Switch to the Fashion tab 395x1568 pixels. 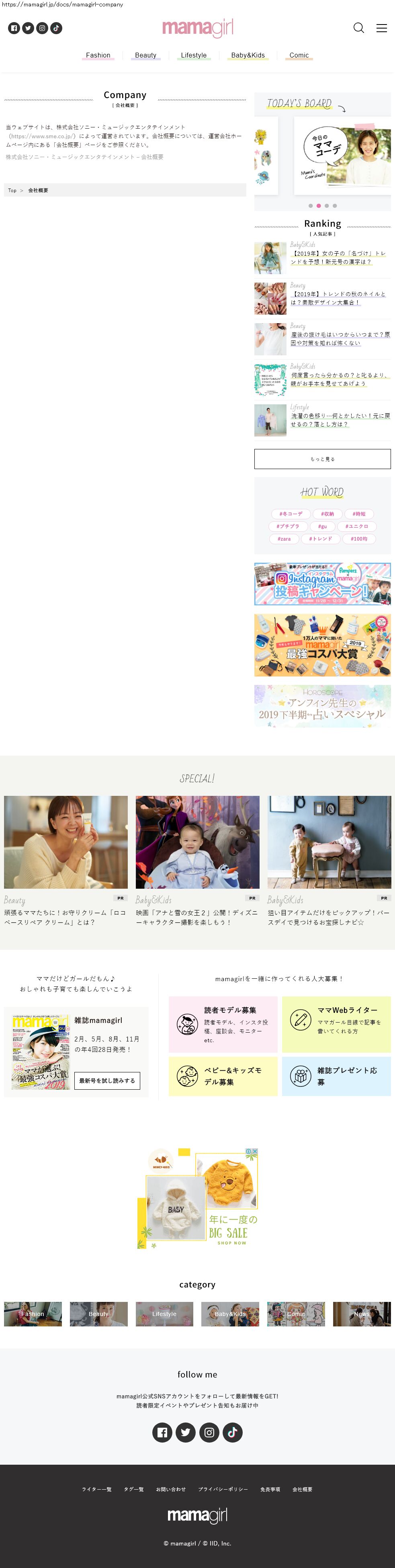tap(98, 55)
